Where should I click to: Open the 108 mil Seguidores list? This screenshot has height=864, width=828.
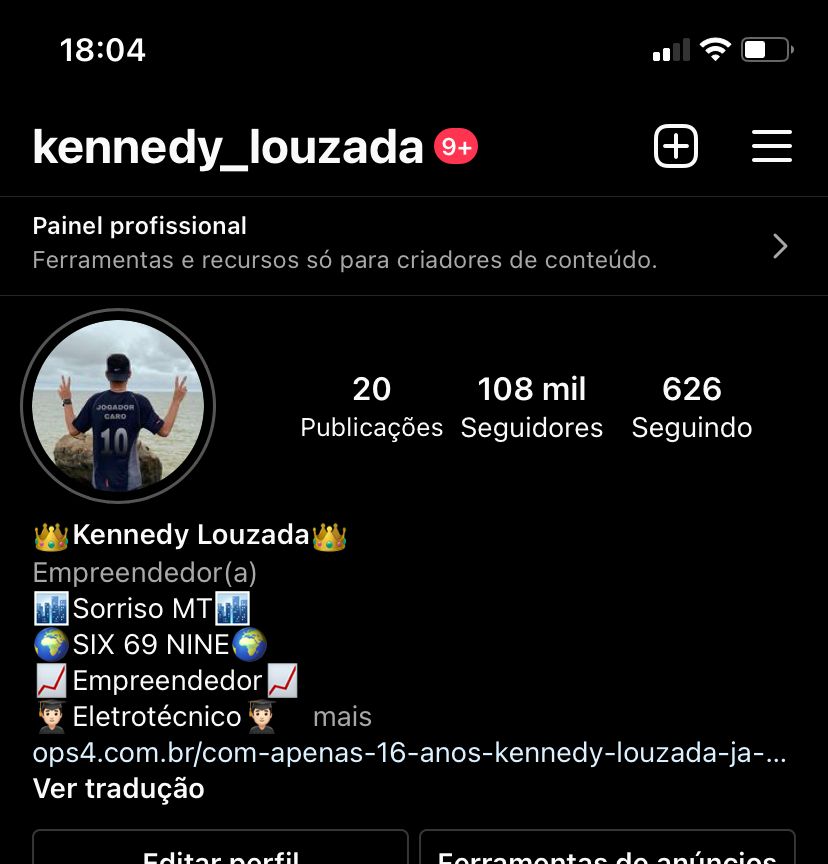click(x=532, y=407)
